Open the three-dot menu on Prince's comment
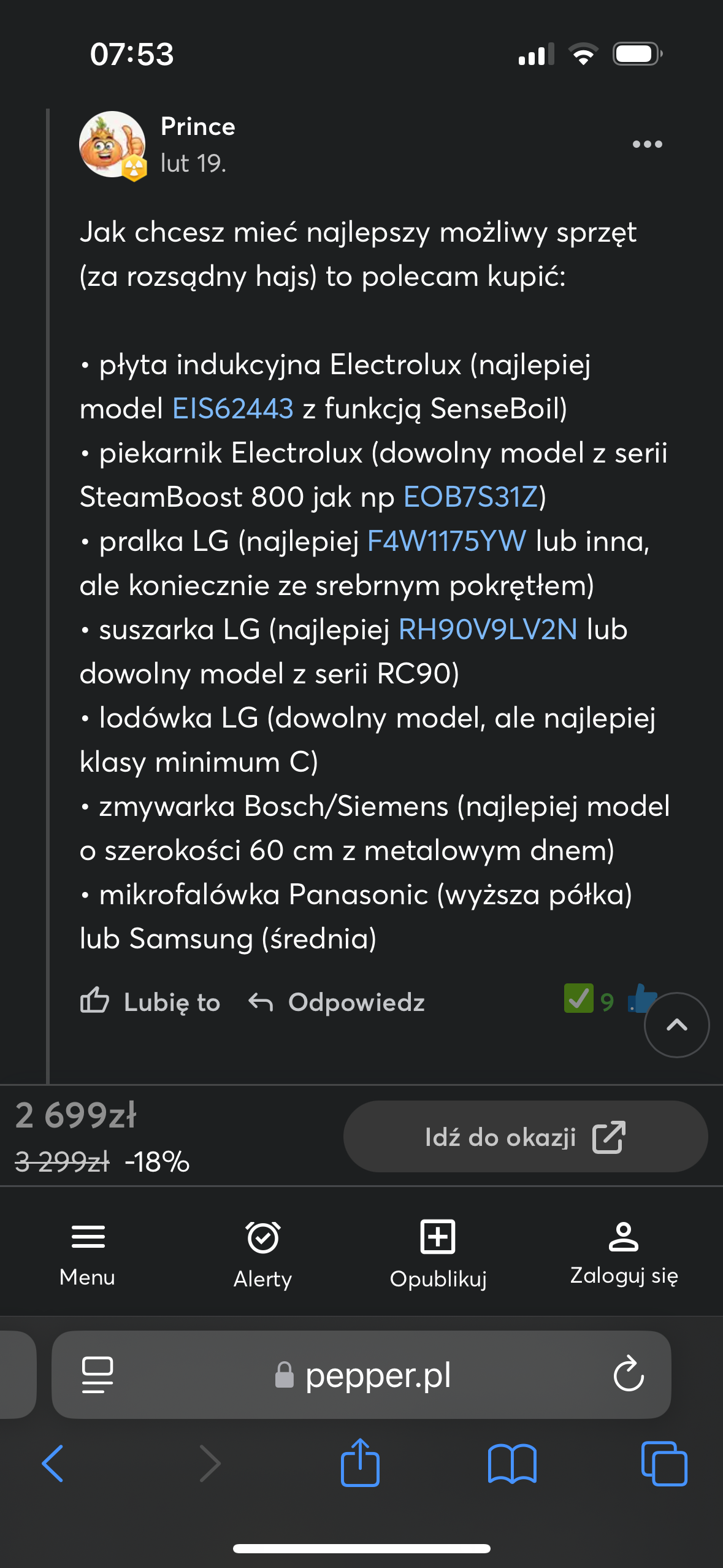Image resolution: width=723 pixels, height=1568 pixels. [x=647, y=145]
